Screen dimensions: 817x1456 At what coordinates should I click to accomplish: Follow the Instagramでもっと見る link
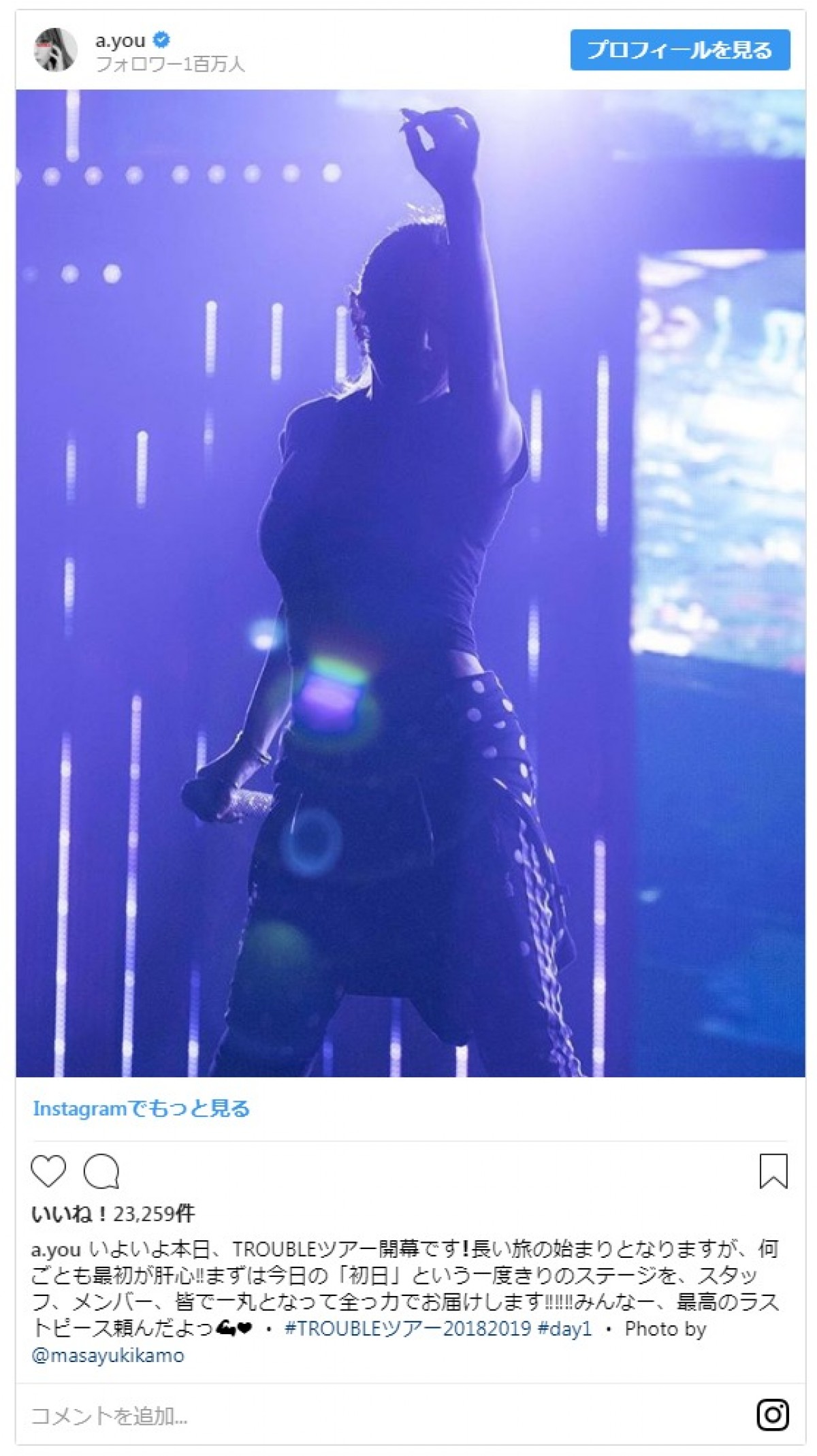click(141, 1109)
